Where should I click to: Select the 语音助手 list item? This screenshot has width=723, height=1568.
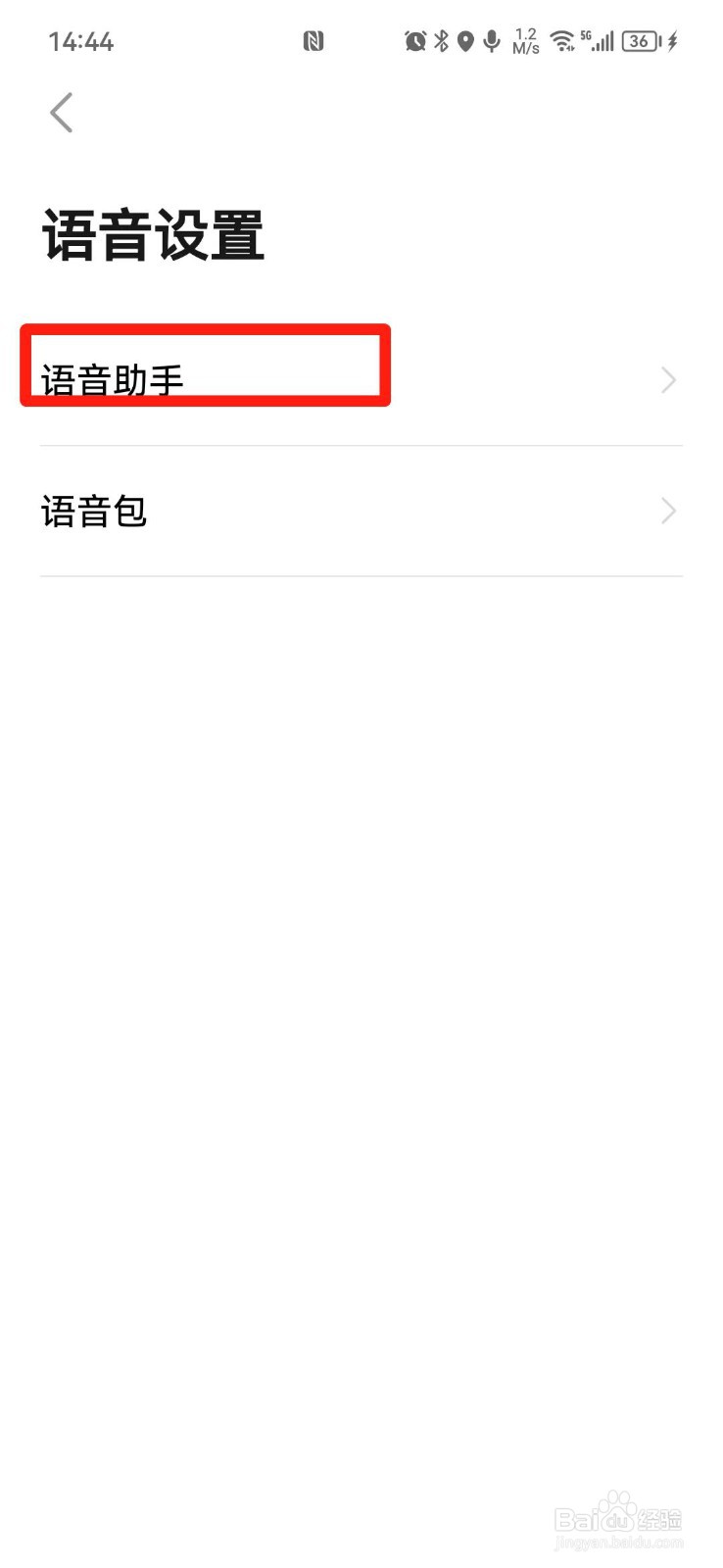pyautogui.click(x=115, y=379)
